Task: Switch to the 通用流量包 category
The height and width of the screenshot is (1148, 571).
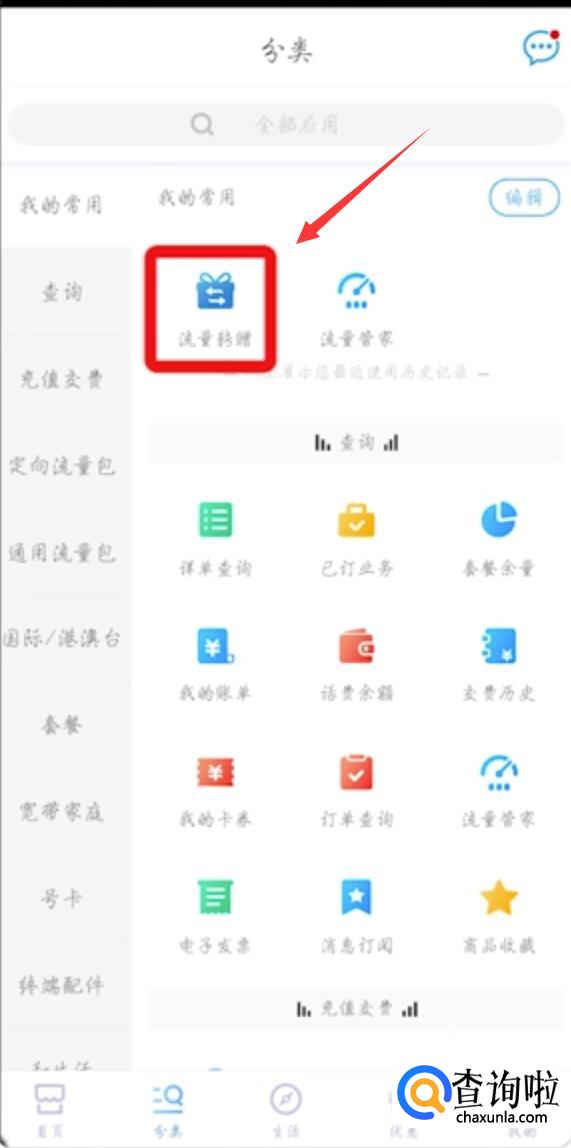Action: click(61, 552)
